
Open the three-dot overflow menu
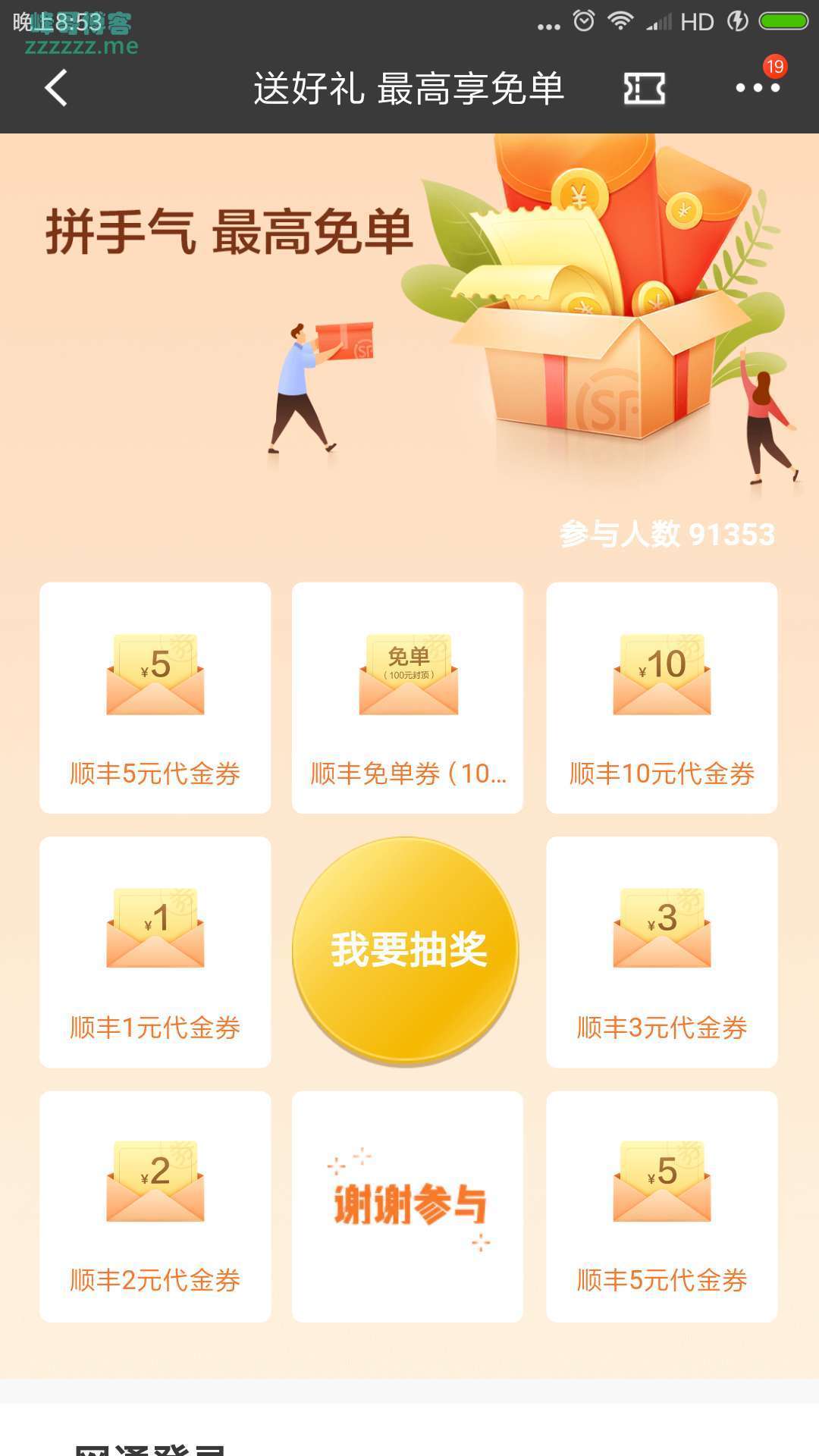758,88
